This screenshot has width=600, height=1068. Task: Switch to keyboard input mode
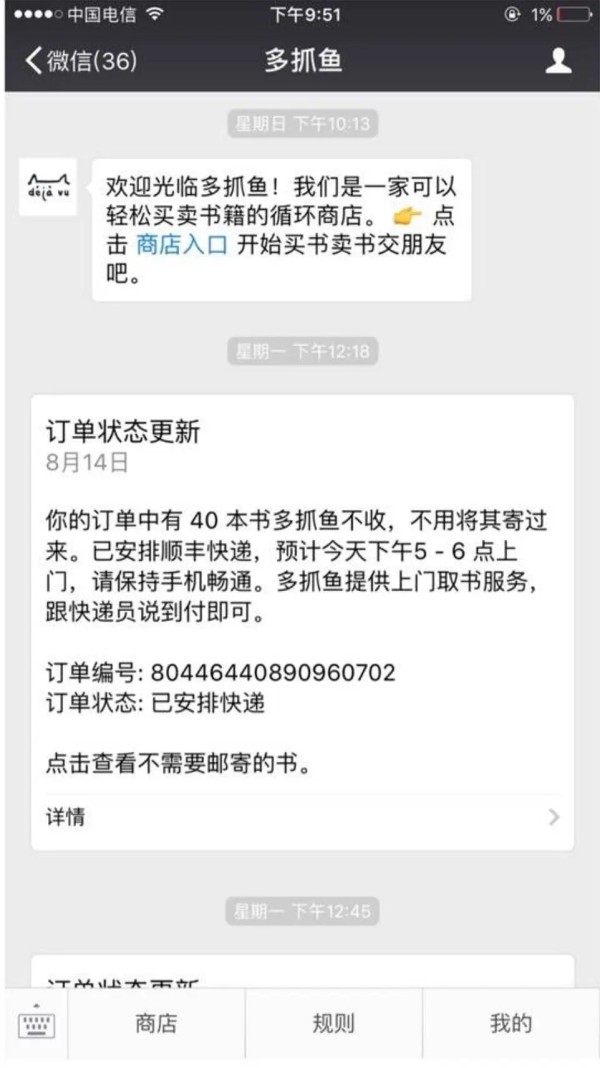(36, 1024)
